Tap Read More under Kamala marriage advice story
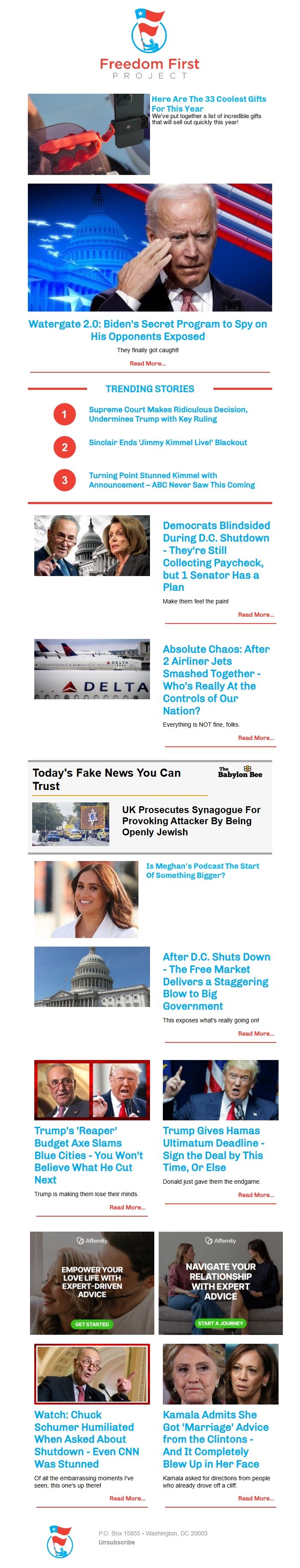Viewport: 300px width, 1568px height. point(255,1498)
